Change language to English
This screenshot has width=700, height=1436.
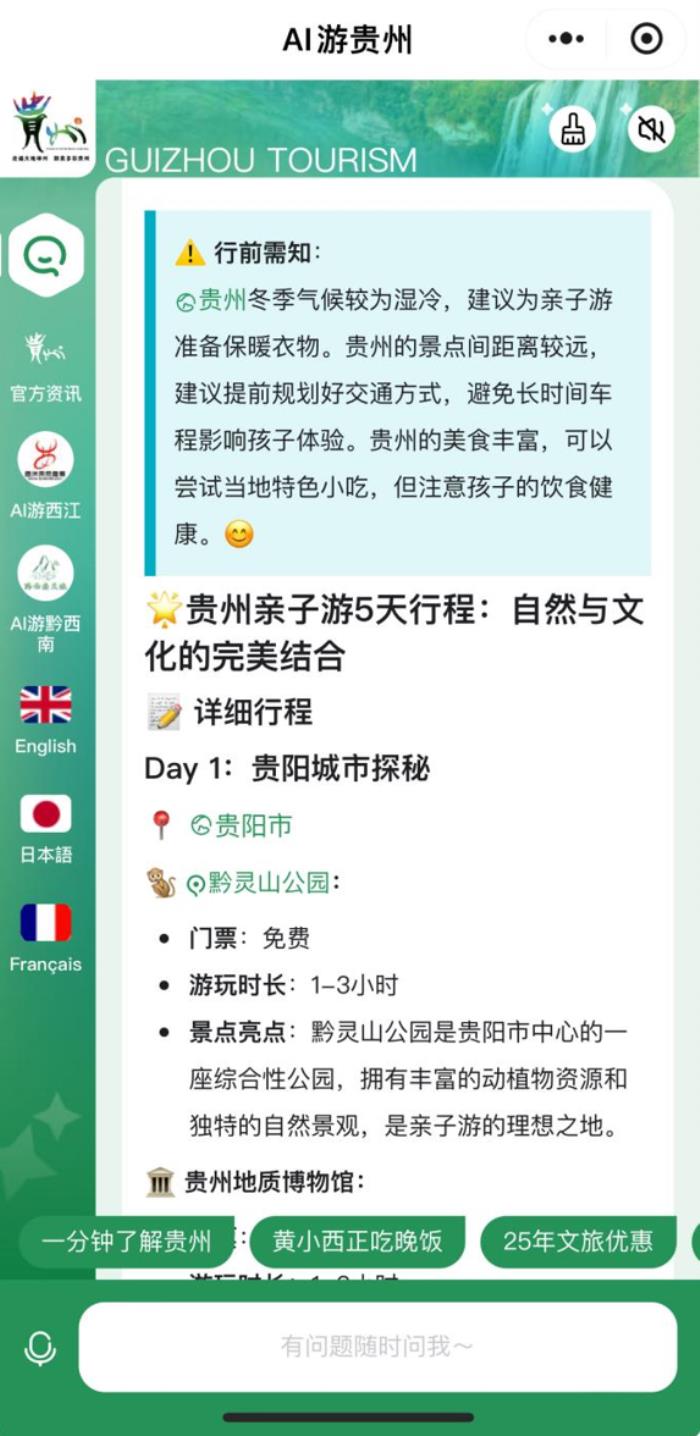46,719
